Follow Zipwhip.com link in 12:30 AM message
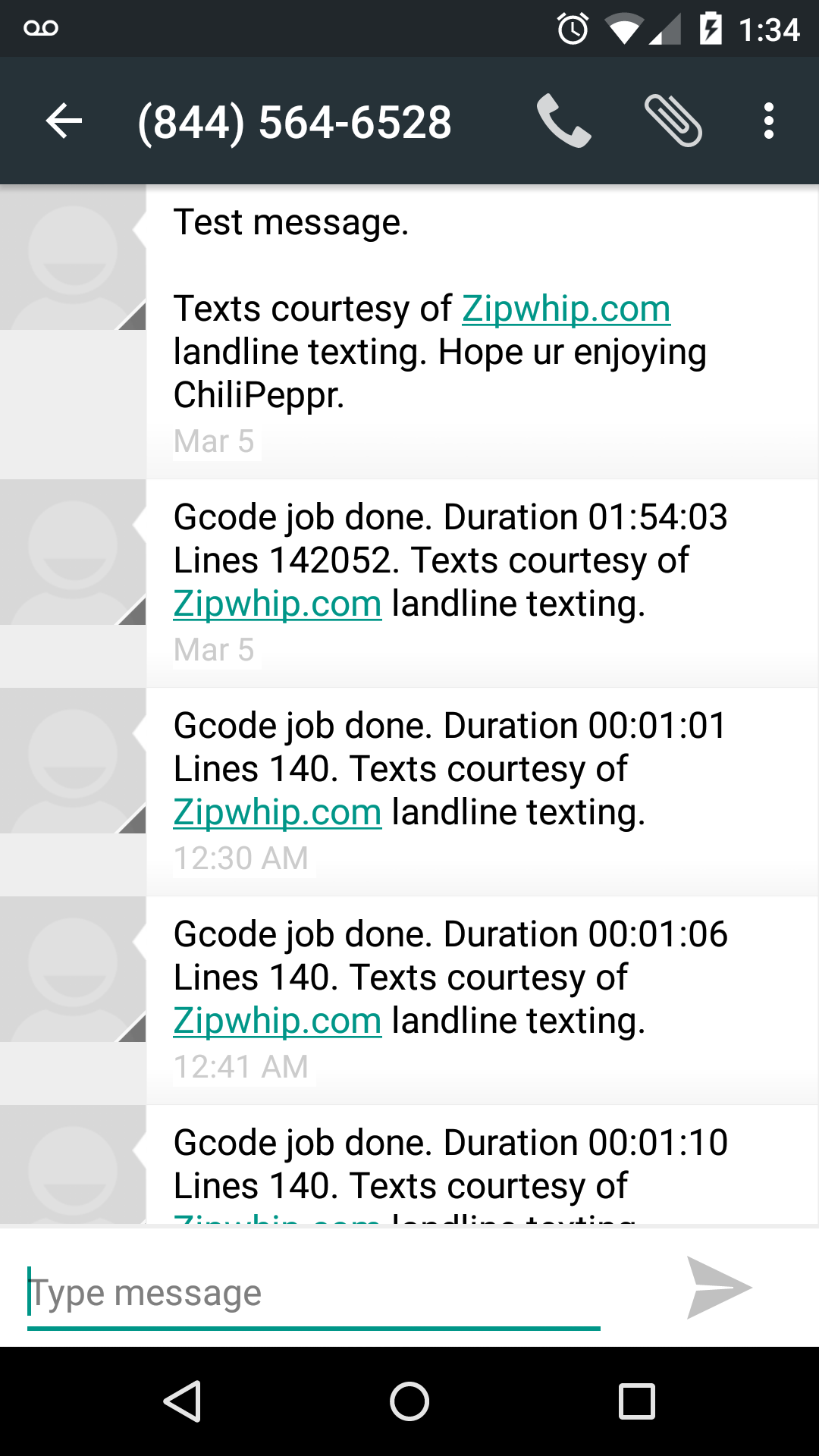The image size is (819, 1456). [277, 813]
